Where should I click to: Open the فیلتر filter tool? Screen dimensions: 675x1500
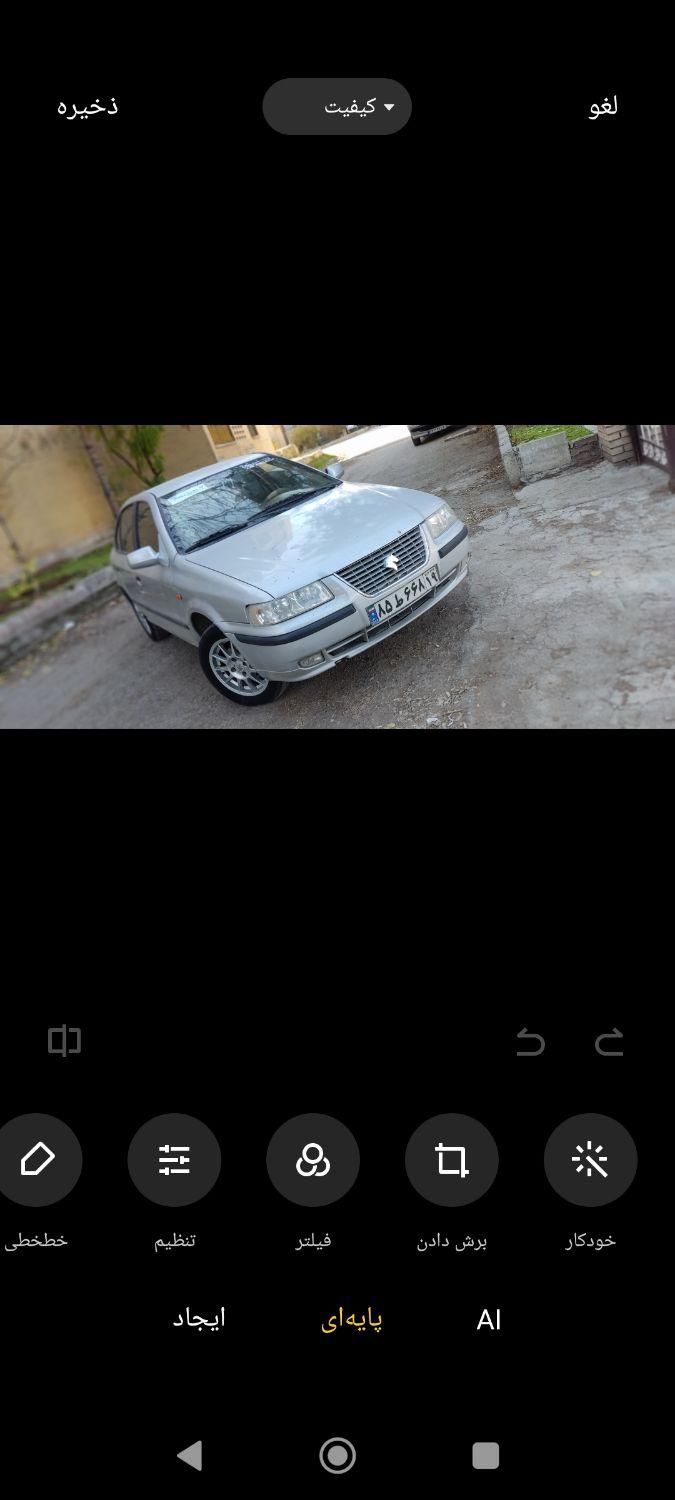313,1160
